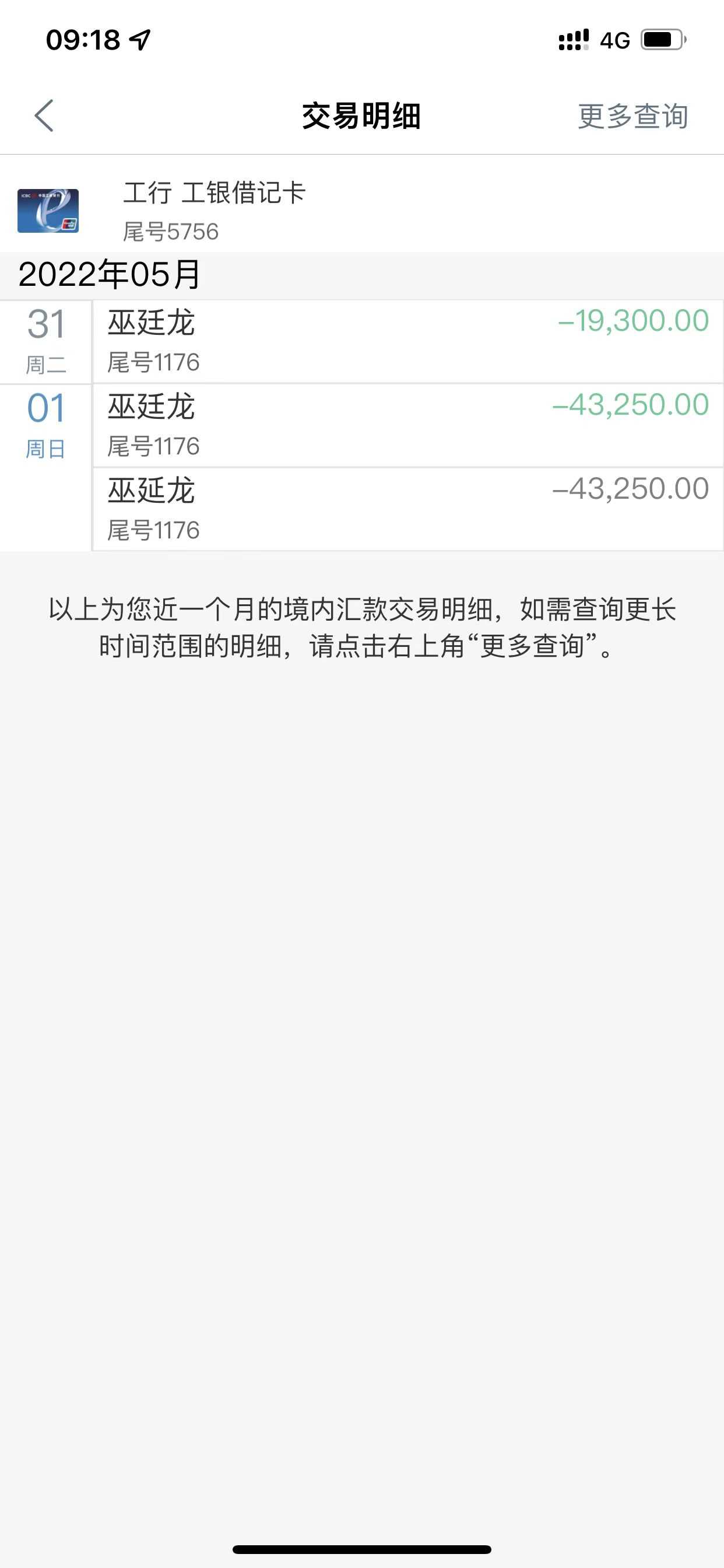This screenshot has height=1568, width=724.
Task: Open the May 31 transaction of -19,300.00
Action: pyautogui.click(x=407, y=341)
